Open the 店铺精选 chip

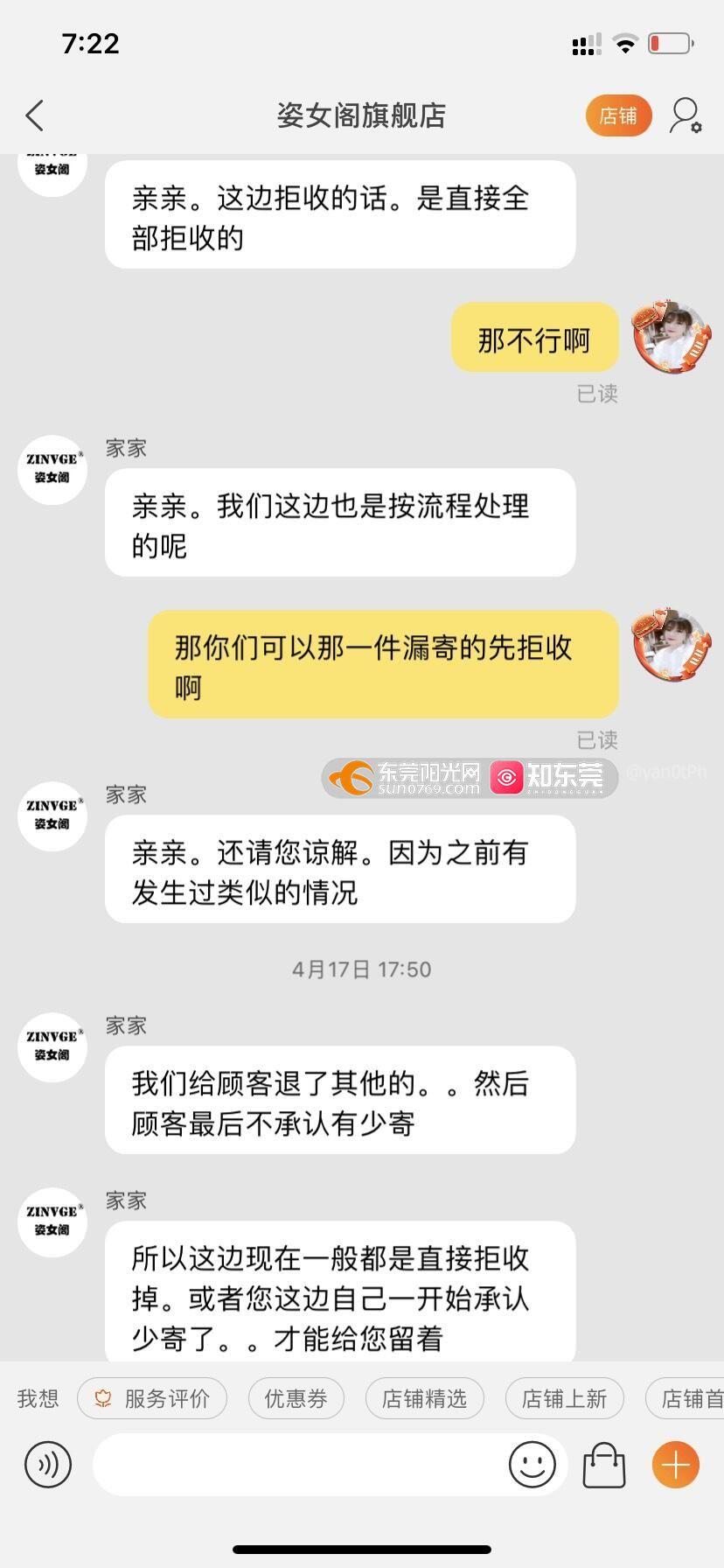(x=424, y=1398)
